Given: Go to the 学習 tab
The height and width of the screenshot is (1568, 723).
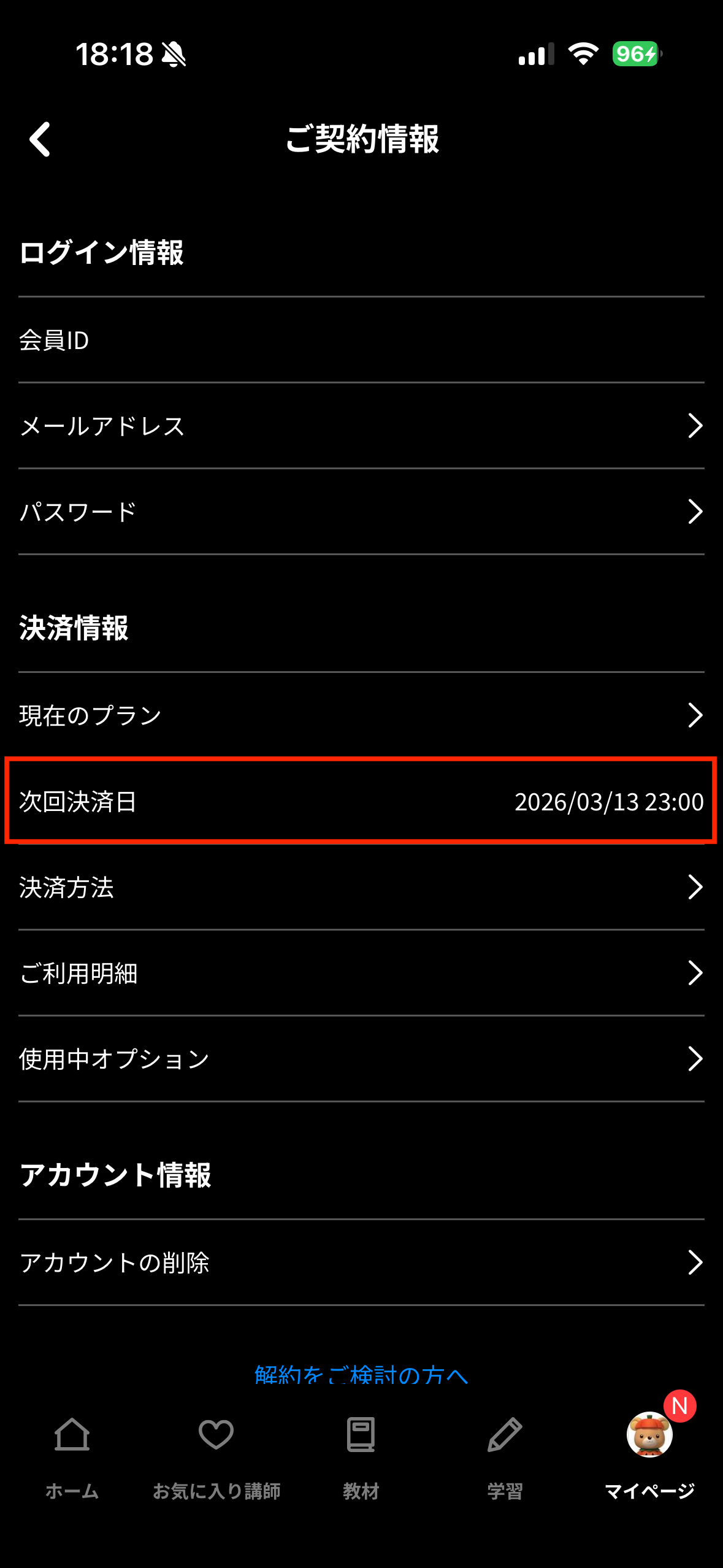Looking at the screenshot, I should pos(505,1454).
